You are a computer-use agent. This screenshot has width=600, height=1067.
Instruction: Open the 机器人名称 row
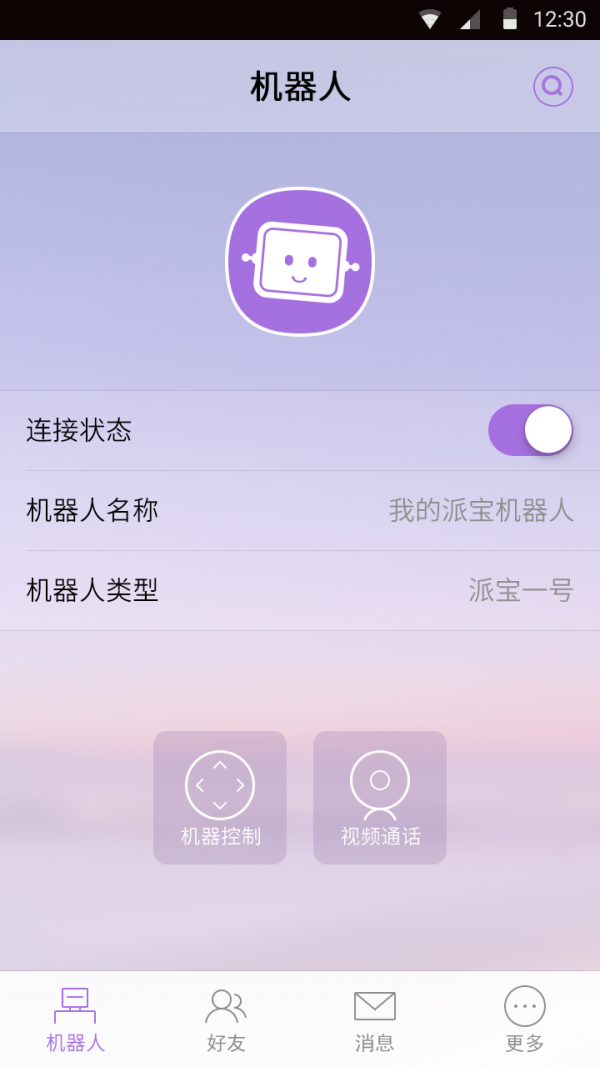[300, 511]
